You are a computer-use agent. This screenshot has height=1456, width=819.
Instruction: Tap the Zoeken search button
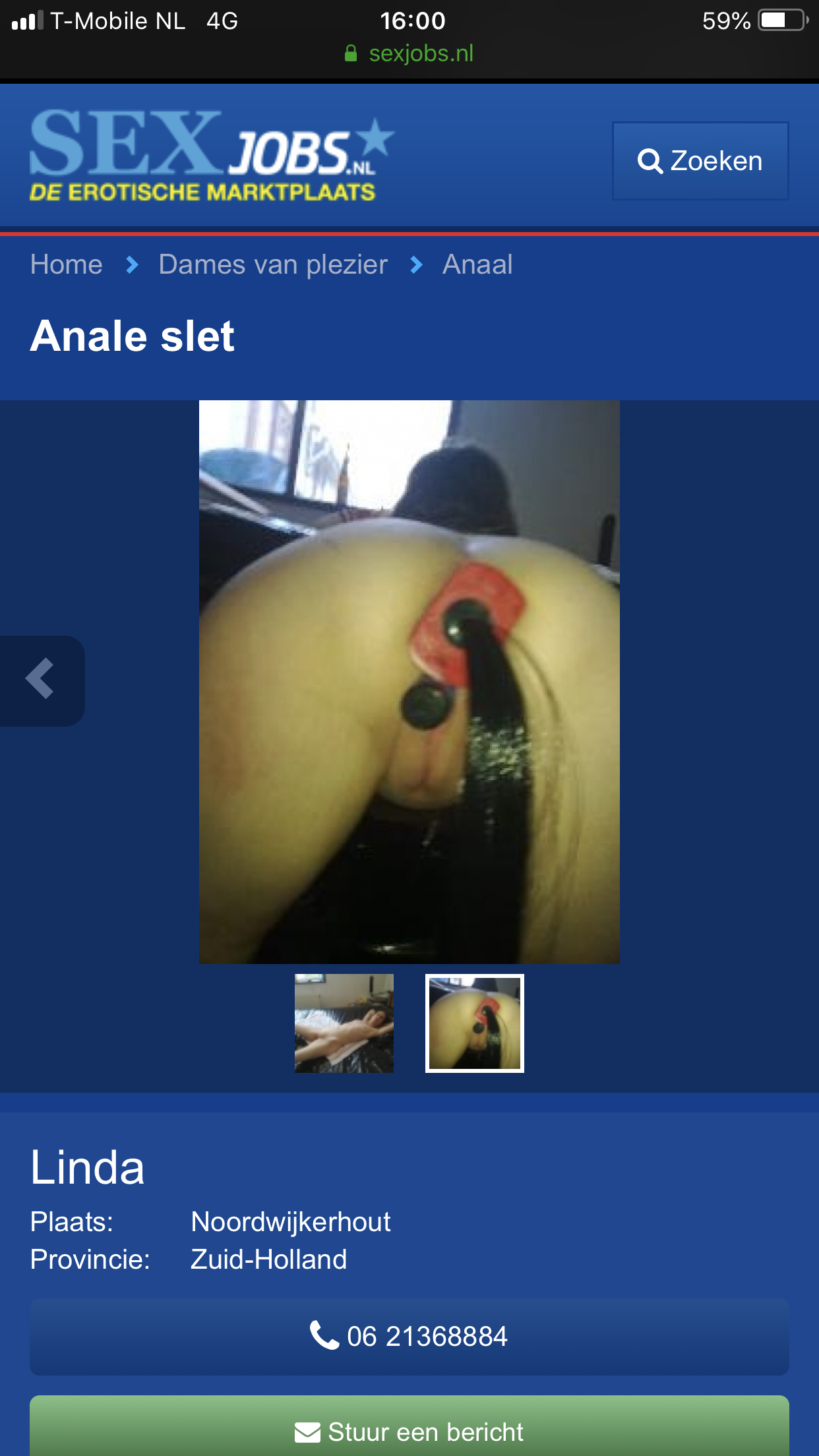click(700, 161)
